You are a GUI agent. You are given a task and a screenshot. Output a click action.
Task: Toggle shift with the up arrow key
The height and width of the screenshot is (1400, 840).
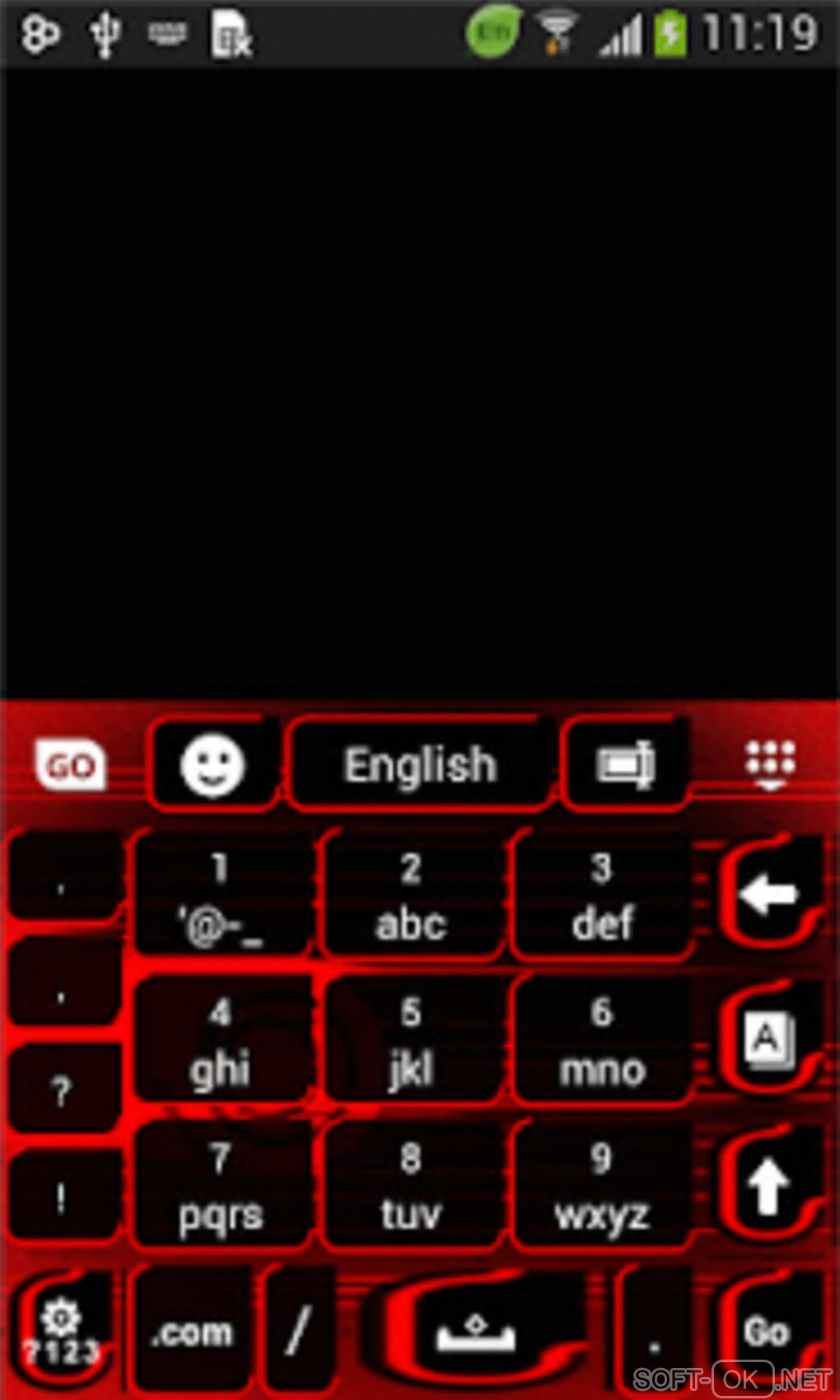click(x=768, y=1186)
